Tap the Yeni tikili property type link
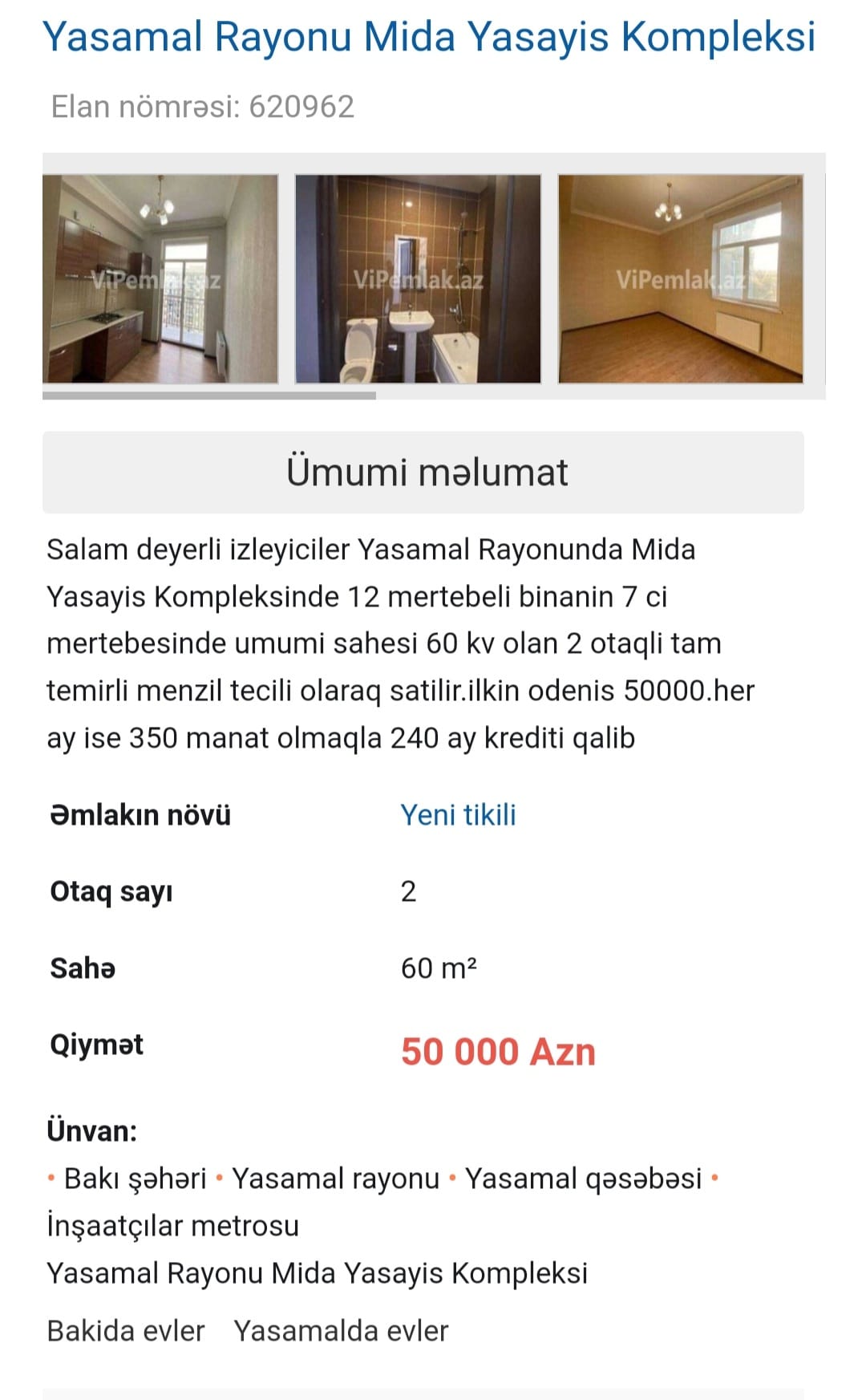 click(458, 815)
